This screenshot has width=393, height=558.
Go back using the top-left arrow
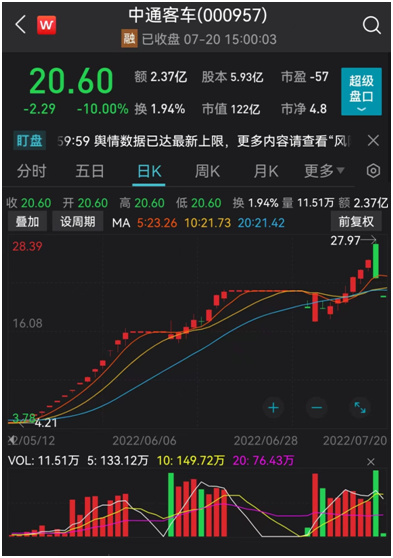pos(21,25)
